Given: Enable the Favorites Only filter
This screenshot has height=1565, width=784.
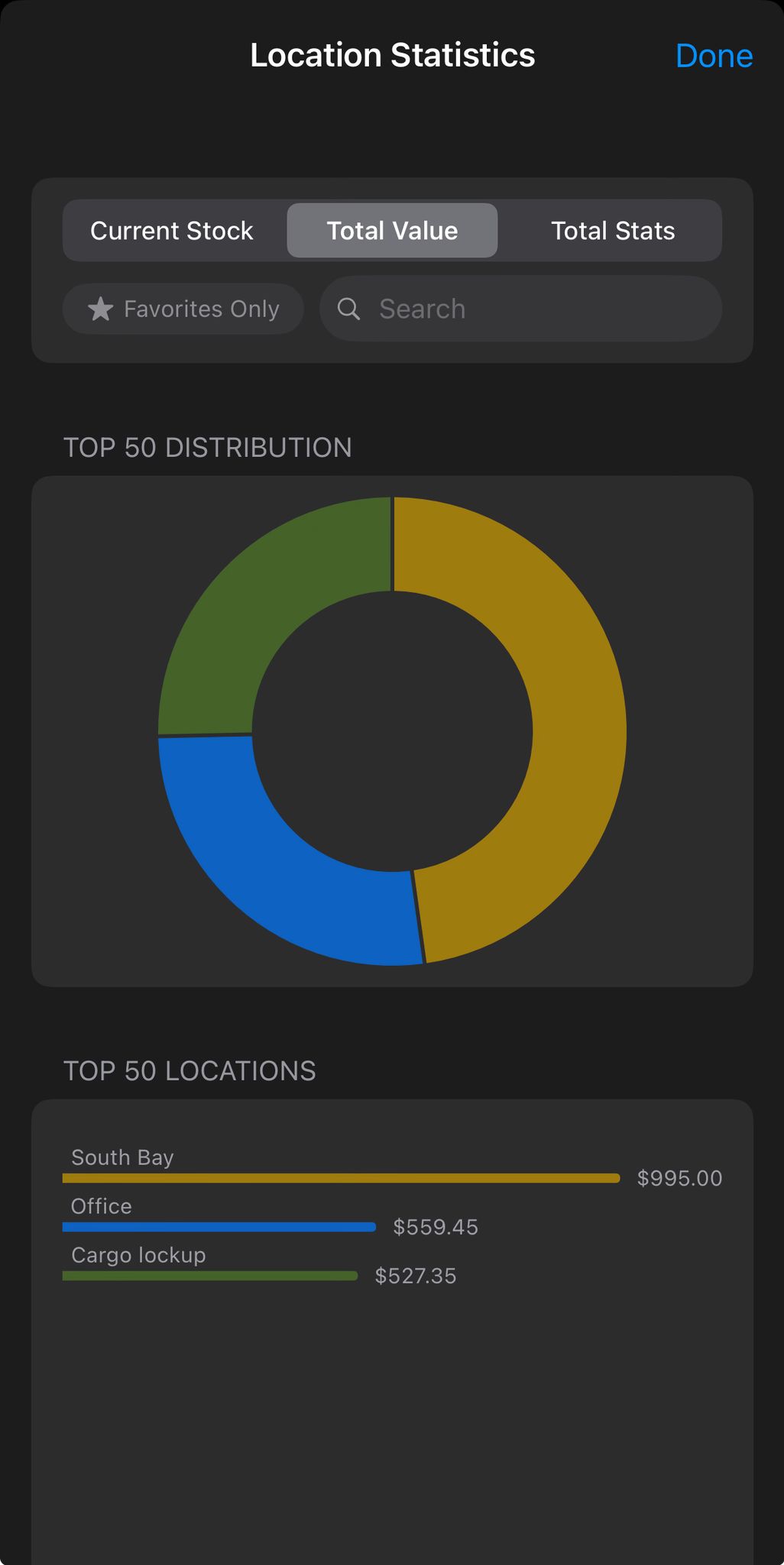Looking at the screenshot, I should 183,309.
